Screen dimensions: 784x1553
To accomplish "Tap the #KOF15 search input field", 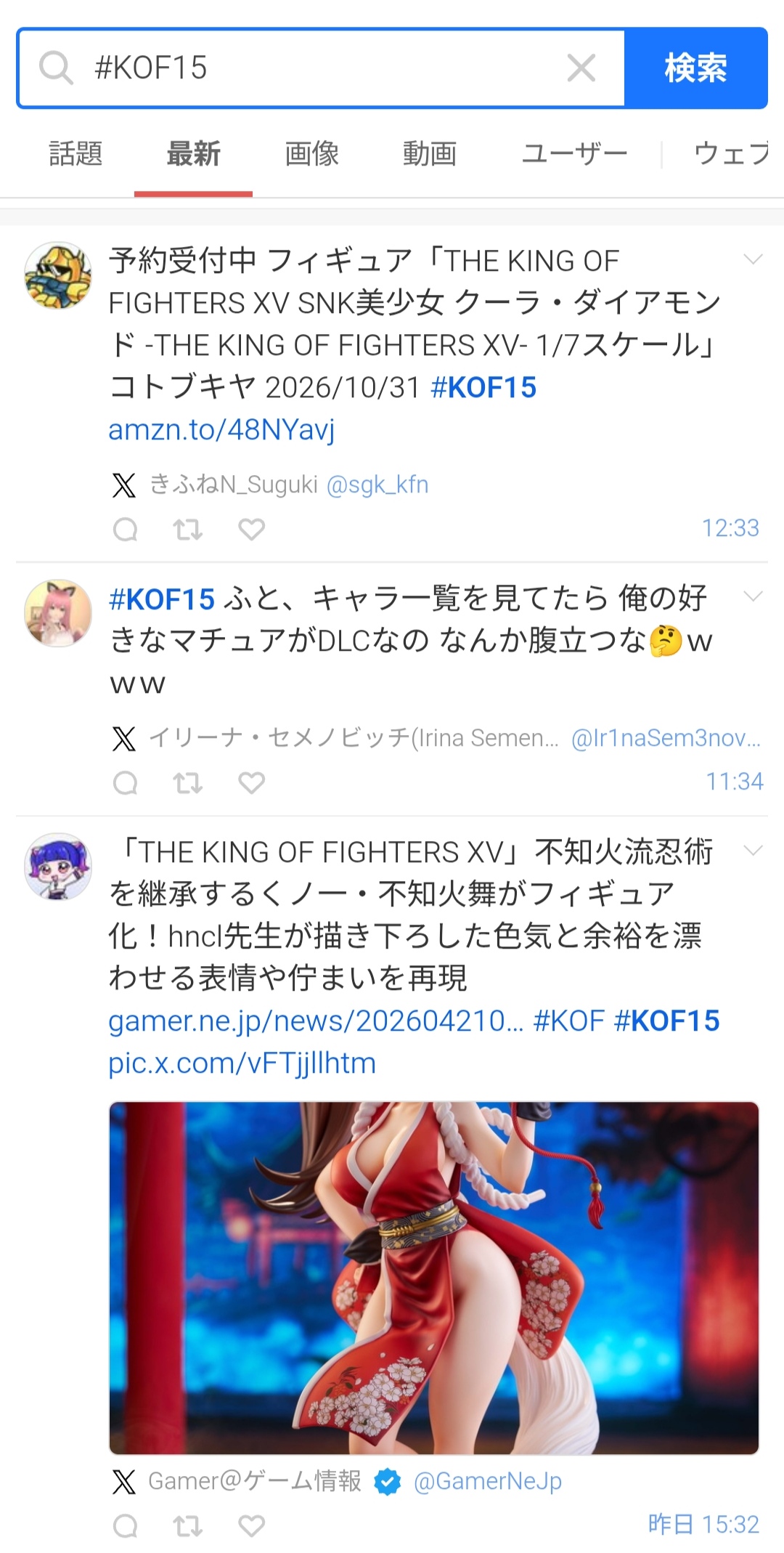I will point(319,68).
